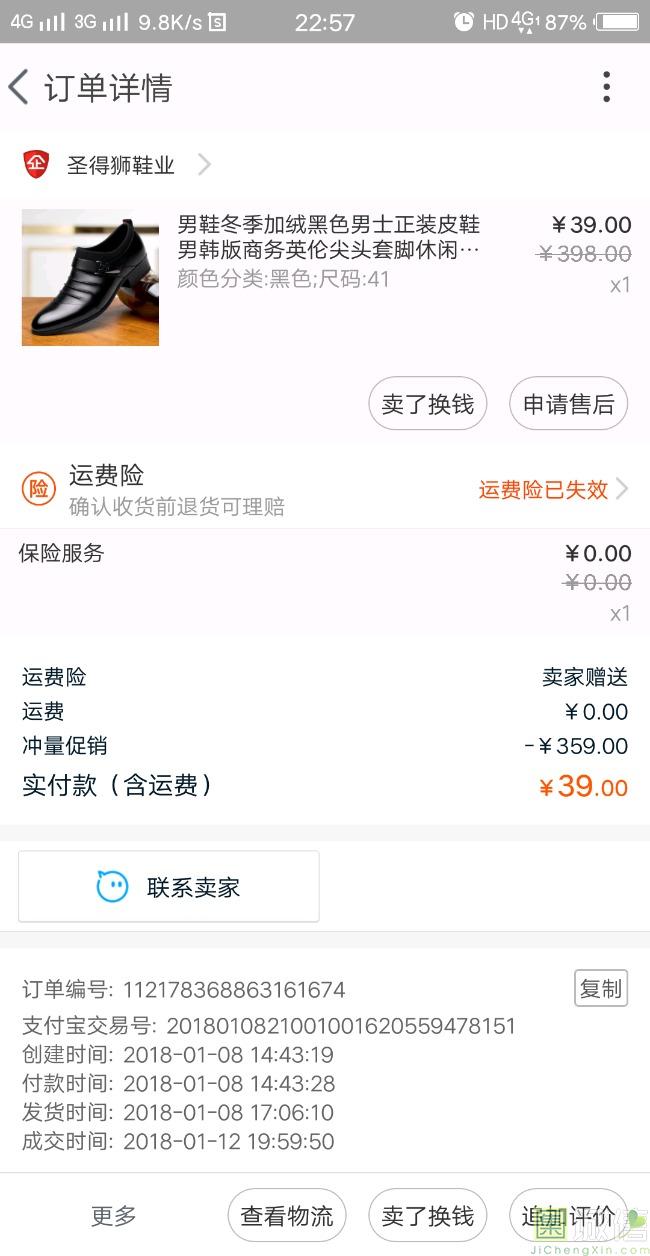The image size is (650, 1256).
Task: Add a follow-up review with 追加评价
Action: click(x=568, y=1216)
